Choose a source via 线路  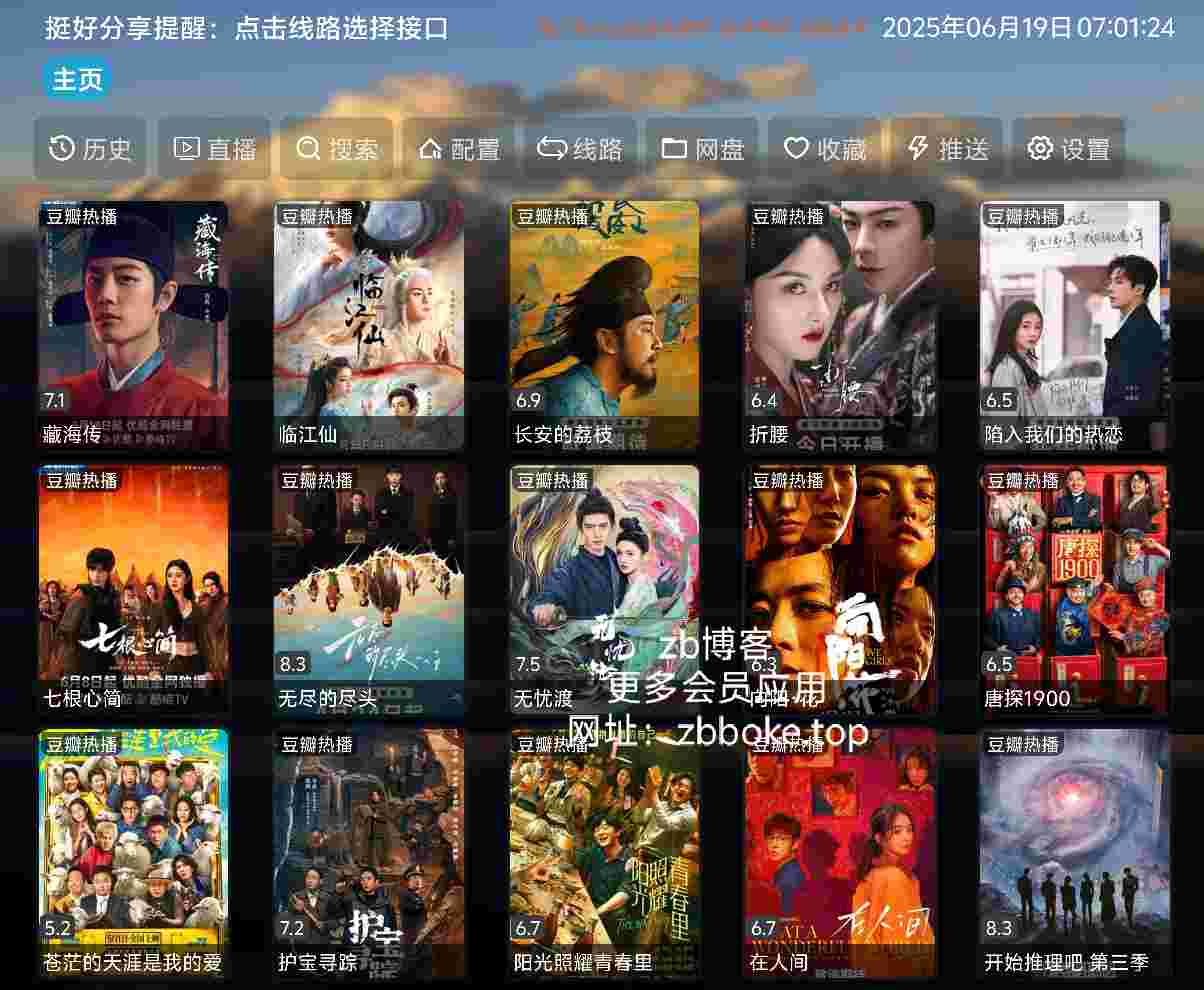point(580,149)
